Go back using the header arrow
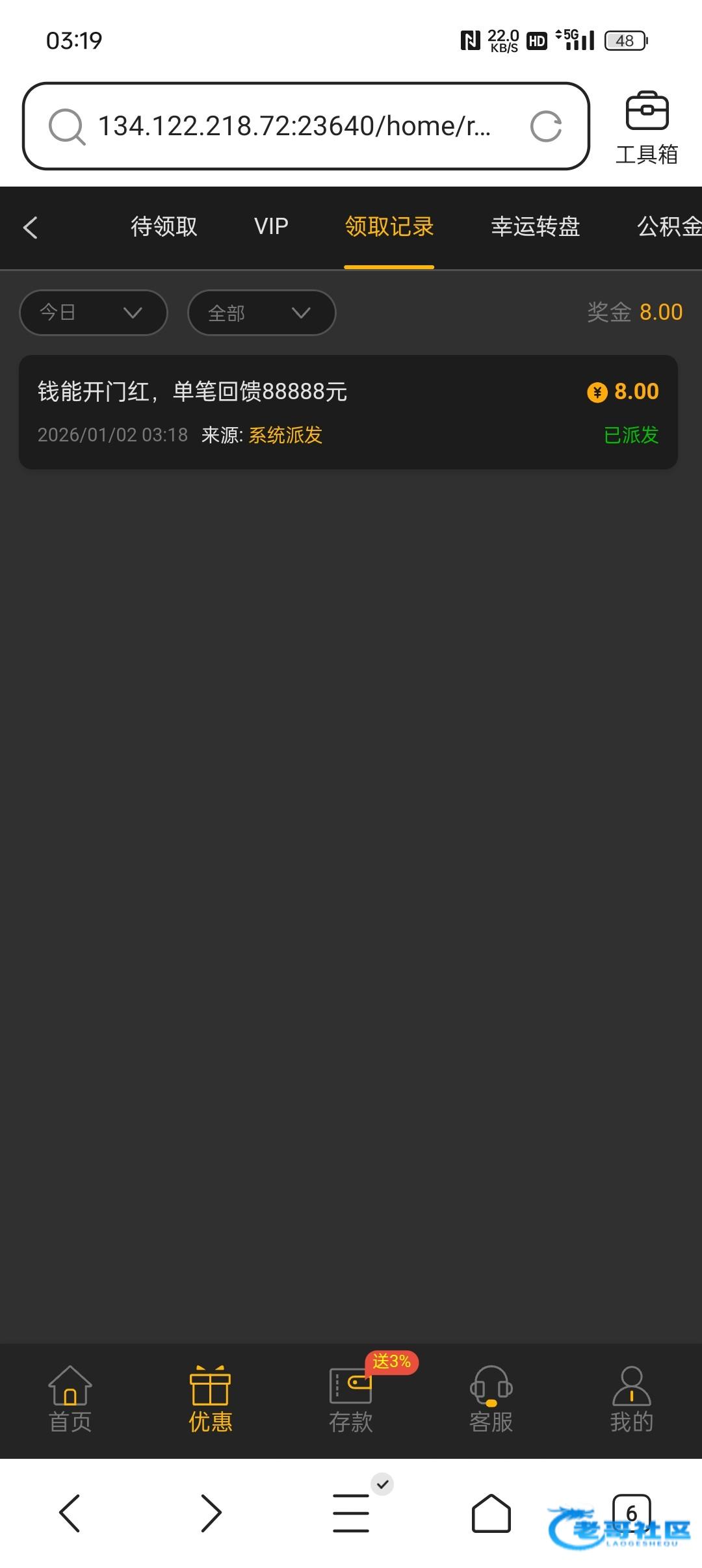 point(30,228)
